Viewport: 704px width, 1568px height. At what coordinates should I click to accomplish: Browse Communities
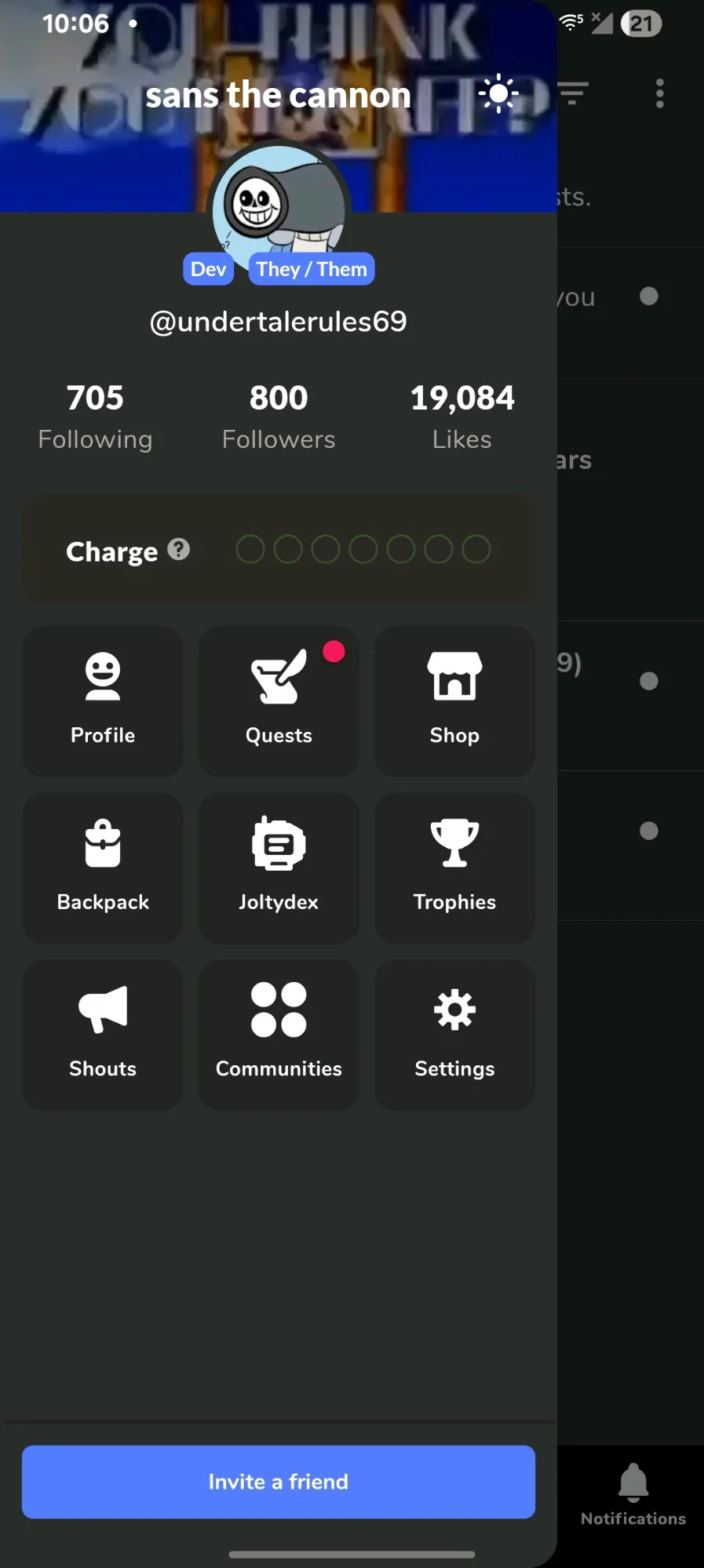(279, 1033)
